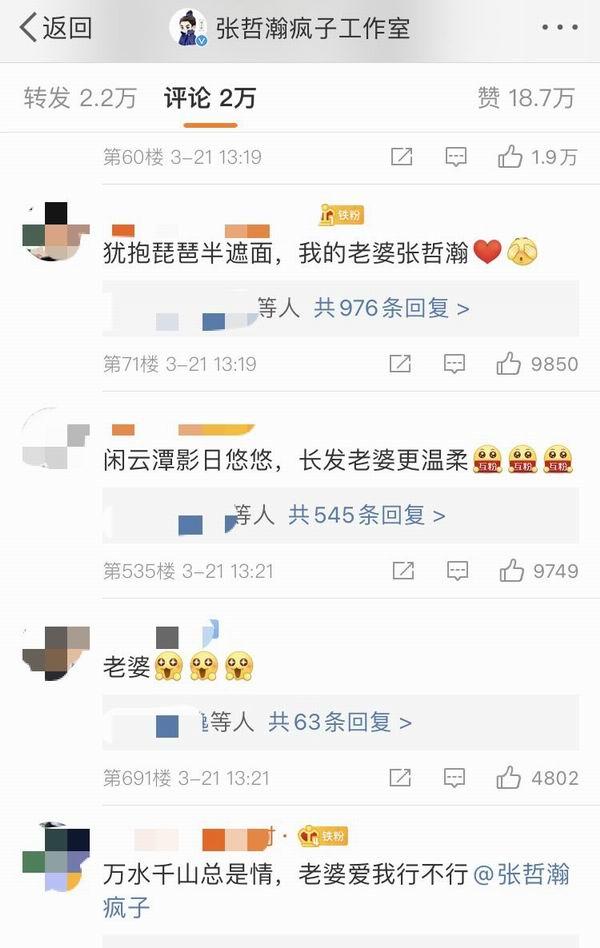Expand 共545条回复 replies
The height and width of the screenshot is (948, 600).
click(366, 515)
